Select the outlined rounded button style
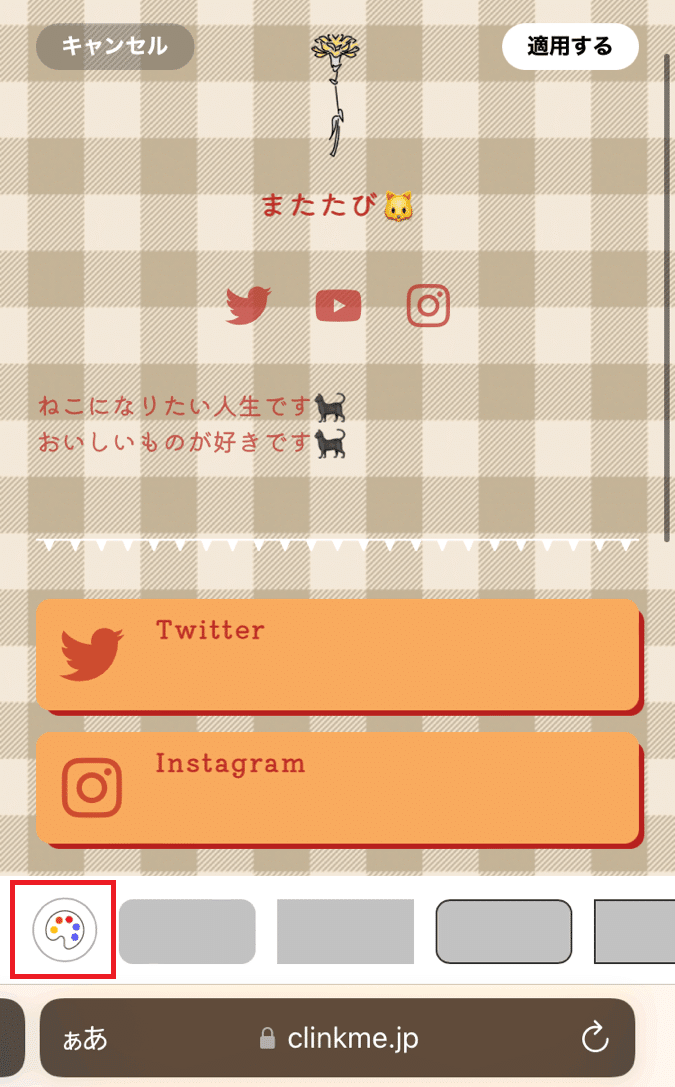The height and width of the screenshot is (1087, 675). [504, 931]
